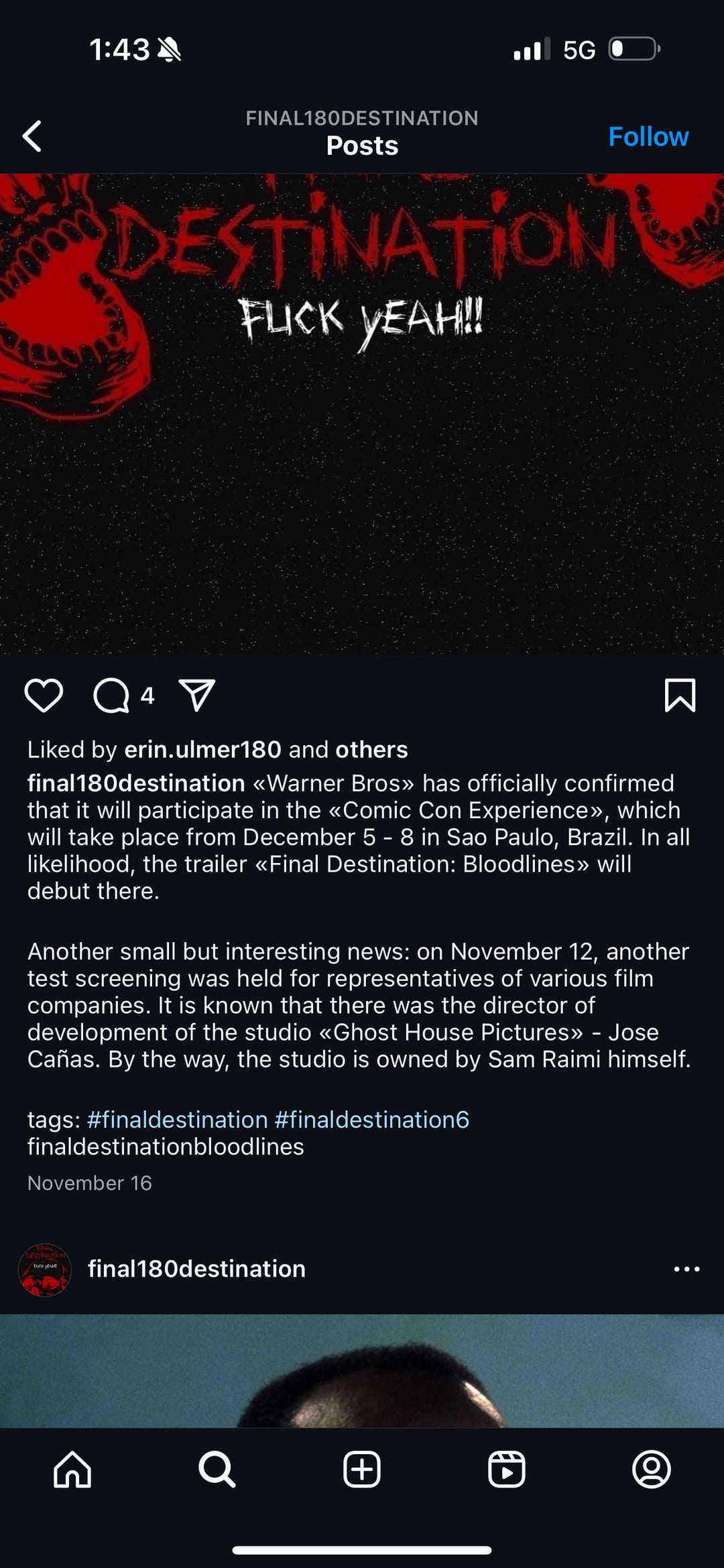Open comments on the Warner Bros post
Screen dimensions: 724x1568
click(x=111, y=695)
